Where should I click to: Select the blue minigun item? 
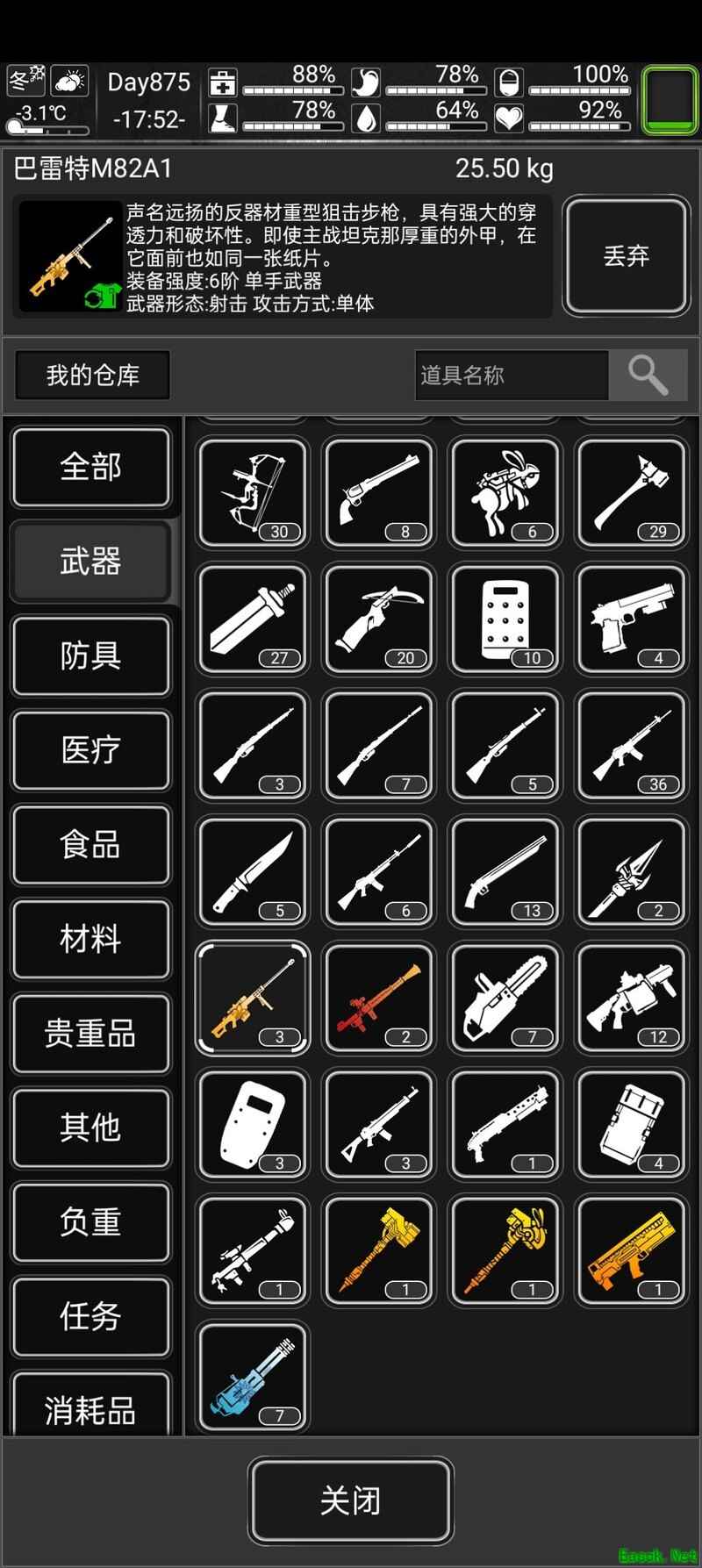[x=254, y=1376]
